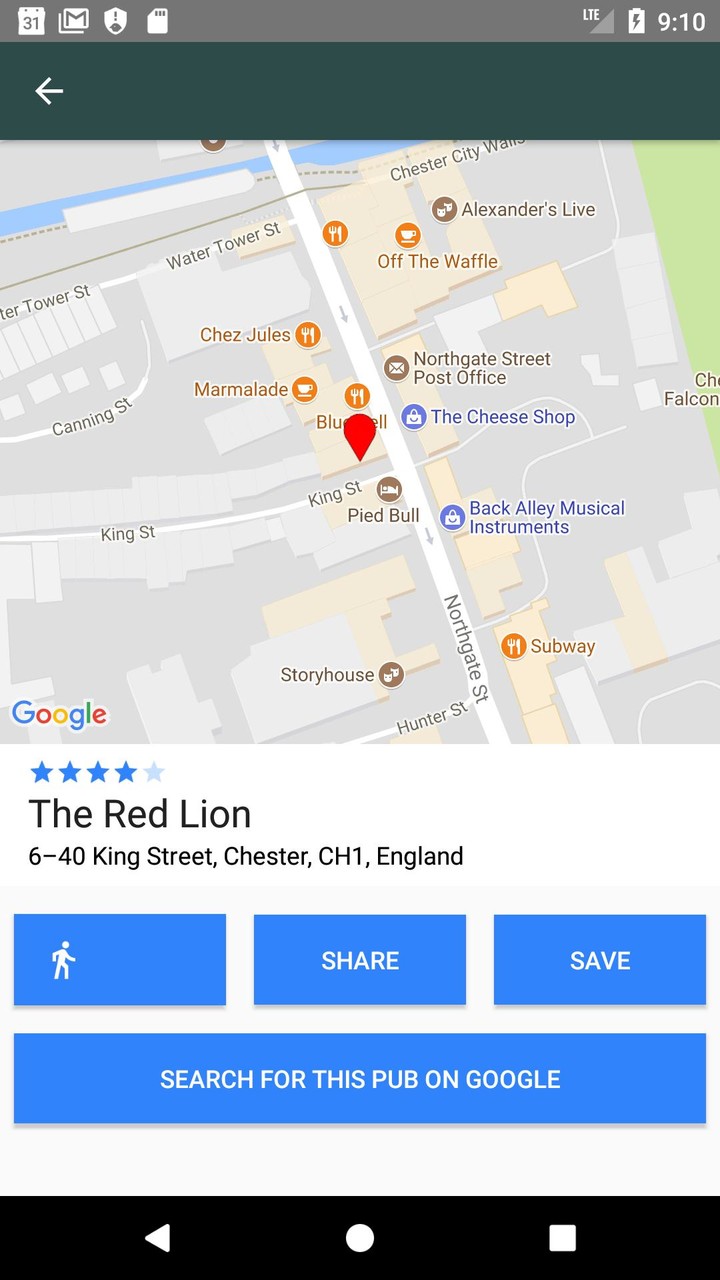Get walking directions to The Red Lion
The width and height of the screenshot is (720, 1280).
[x=120, y=960]
